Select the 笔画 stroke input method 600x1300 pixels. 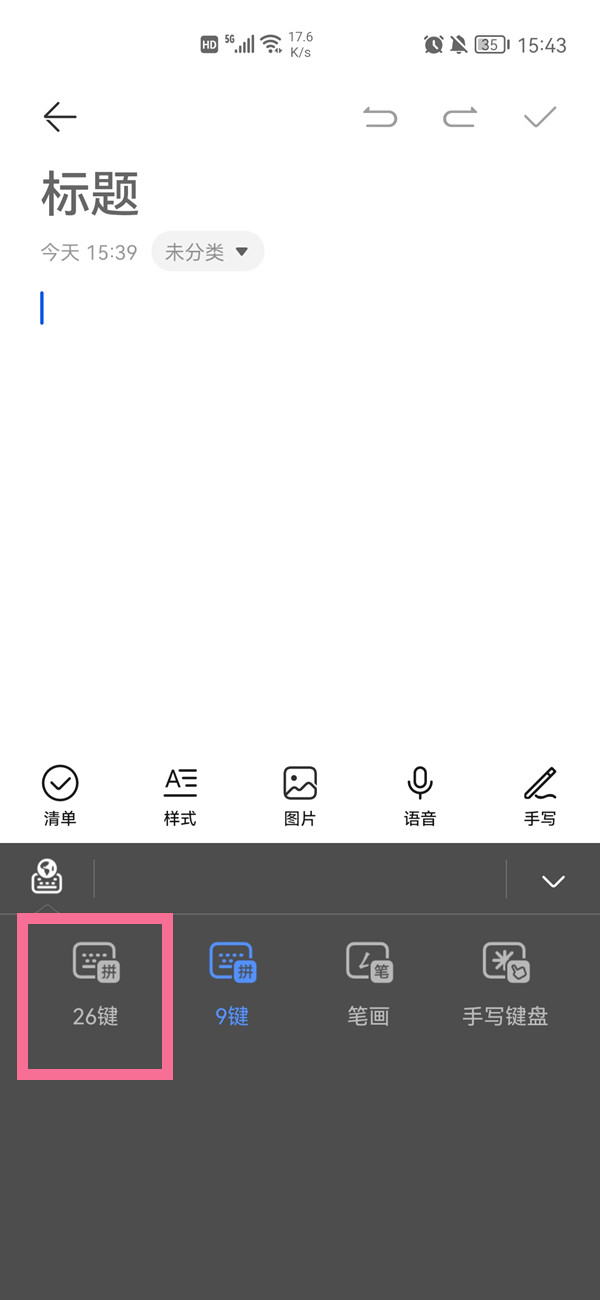(368, 985)
